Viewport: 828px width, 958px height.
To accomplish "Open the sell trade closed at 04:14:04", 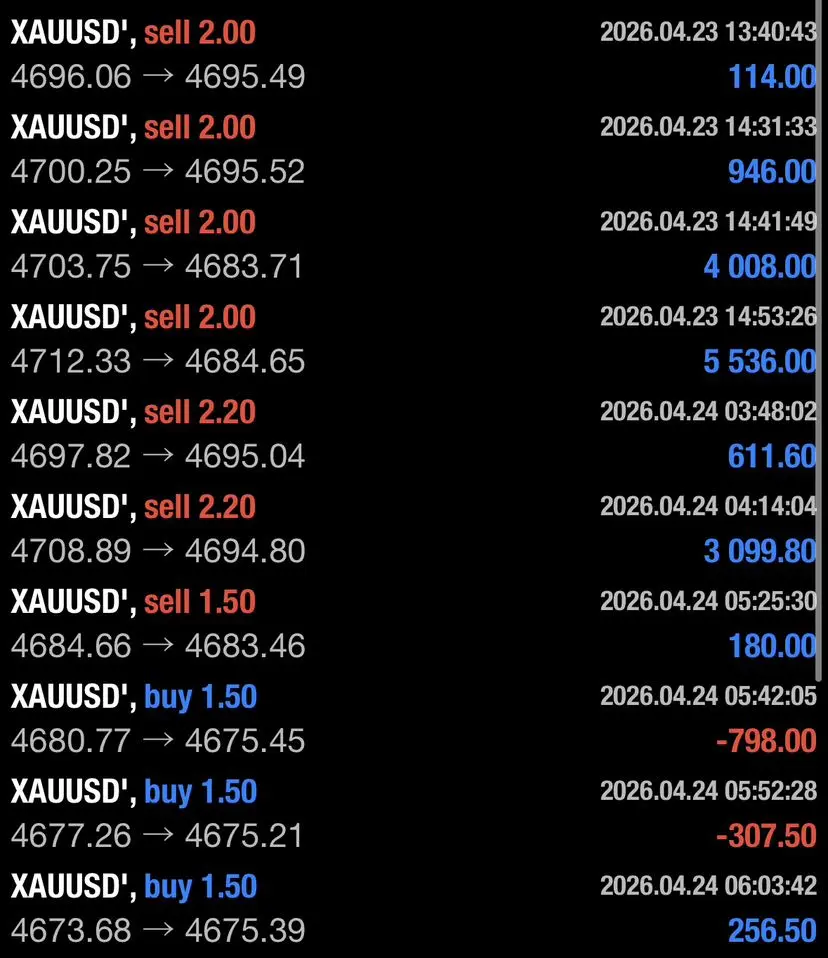I will click(414, 529).
